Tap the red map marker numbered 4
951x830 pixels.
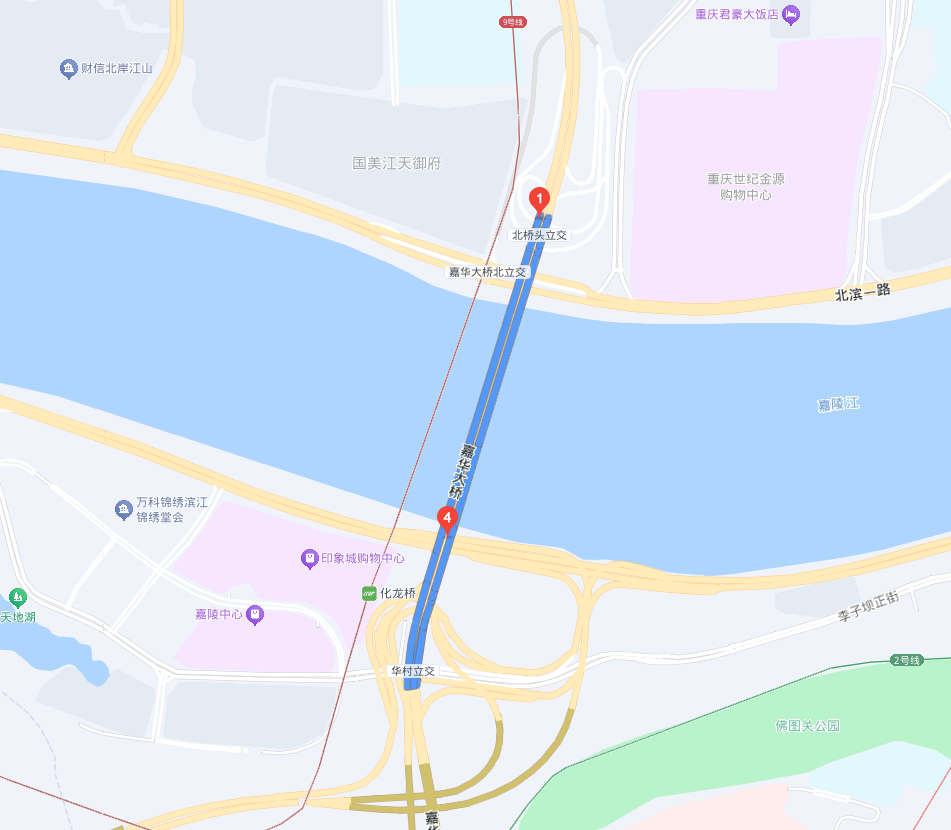(447, 519)
